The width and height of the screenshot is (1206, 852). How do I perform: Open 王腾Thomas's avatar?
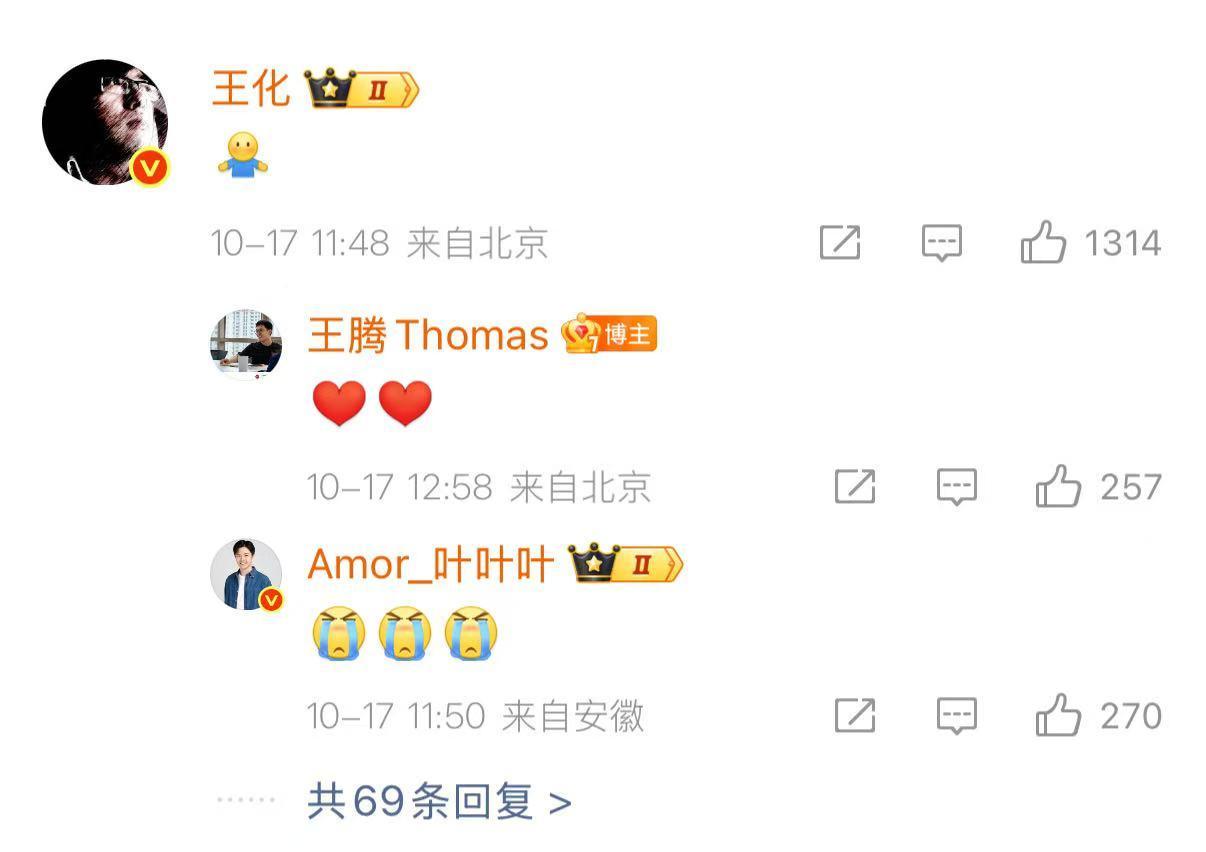[246, 344]
